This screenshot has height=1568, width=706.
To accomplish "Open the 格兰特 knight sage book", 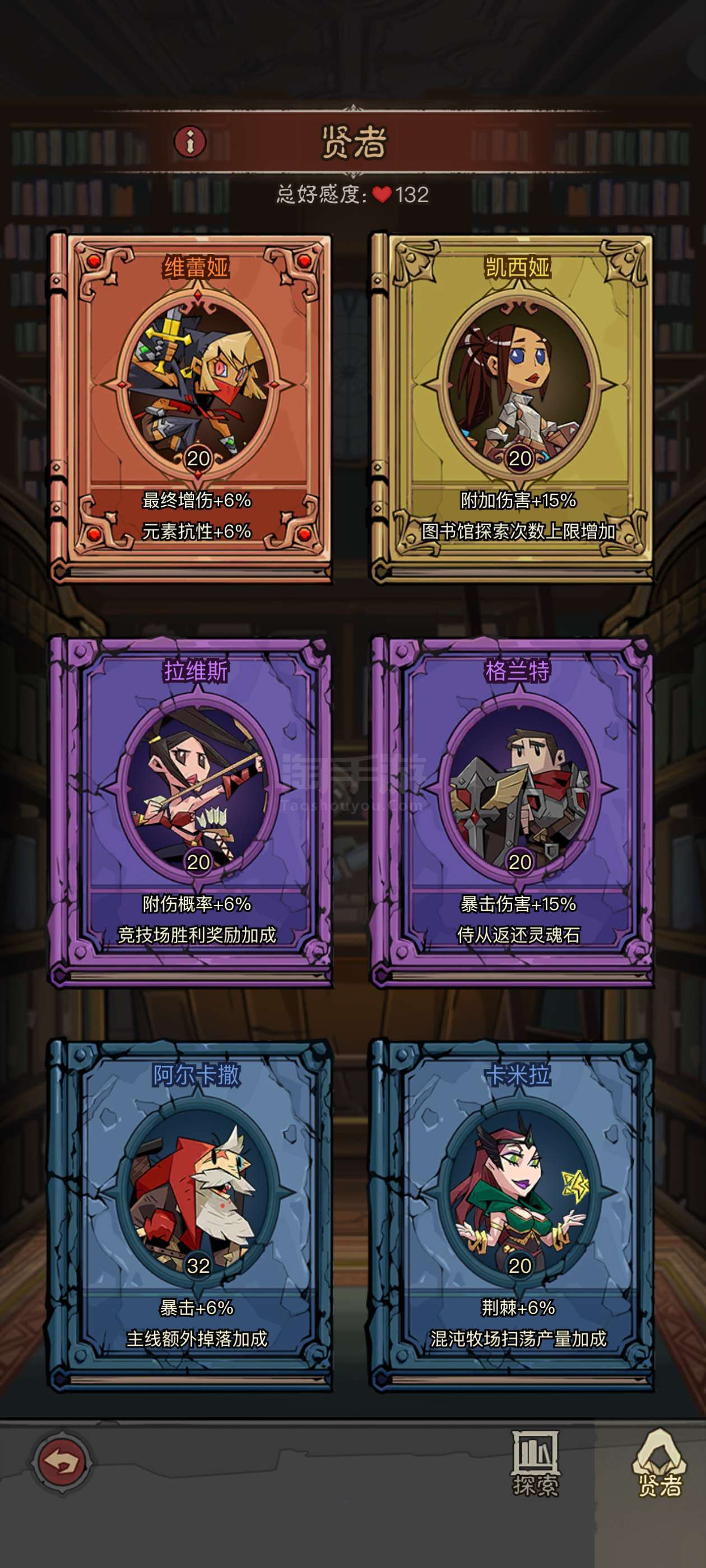I will (x=512, y=810).
